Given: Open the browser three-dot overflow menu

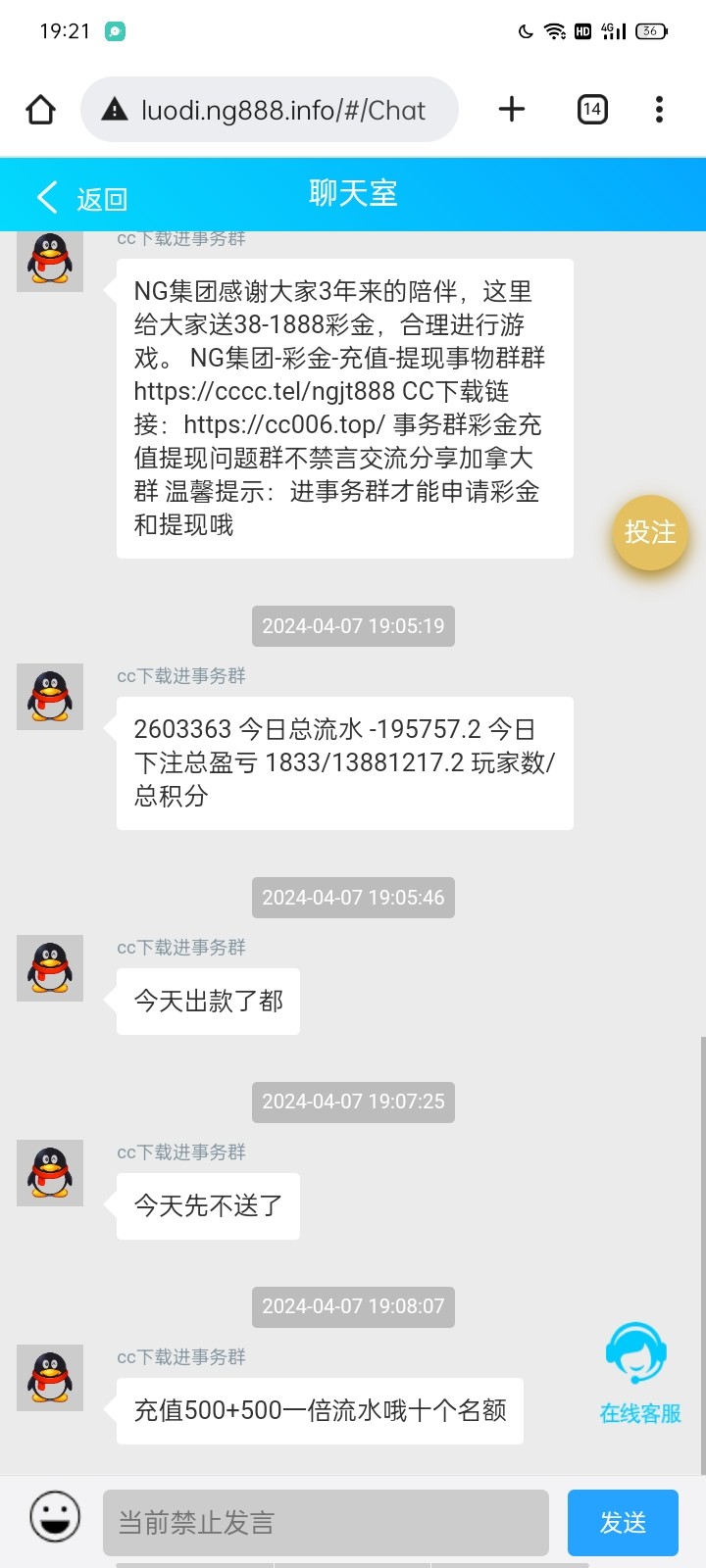Looking at the screenshot, I should [x=658, y=109].
